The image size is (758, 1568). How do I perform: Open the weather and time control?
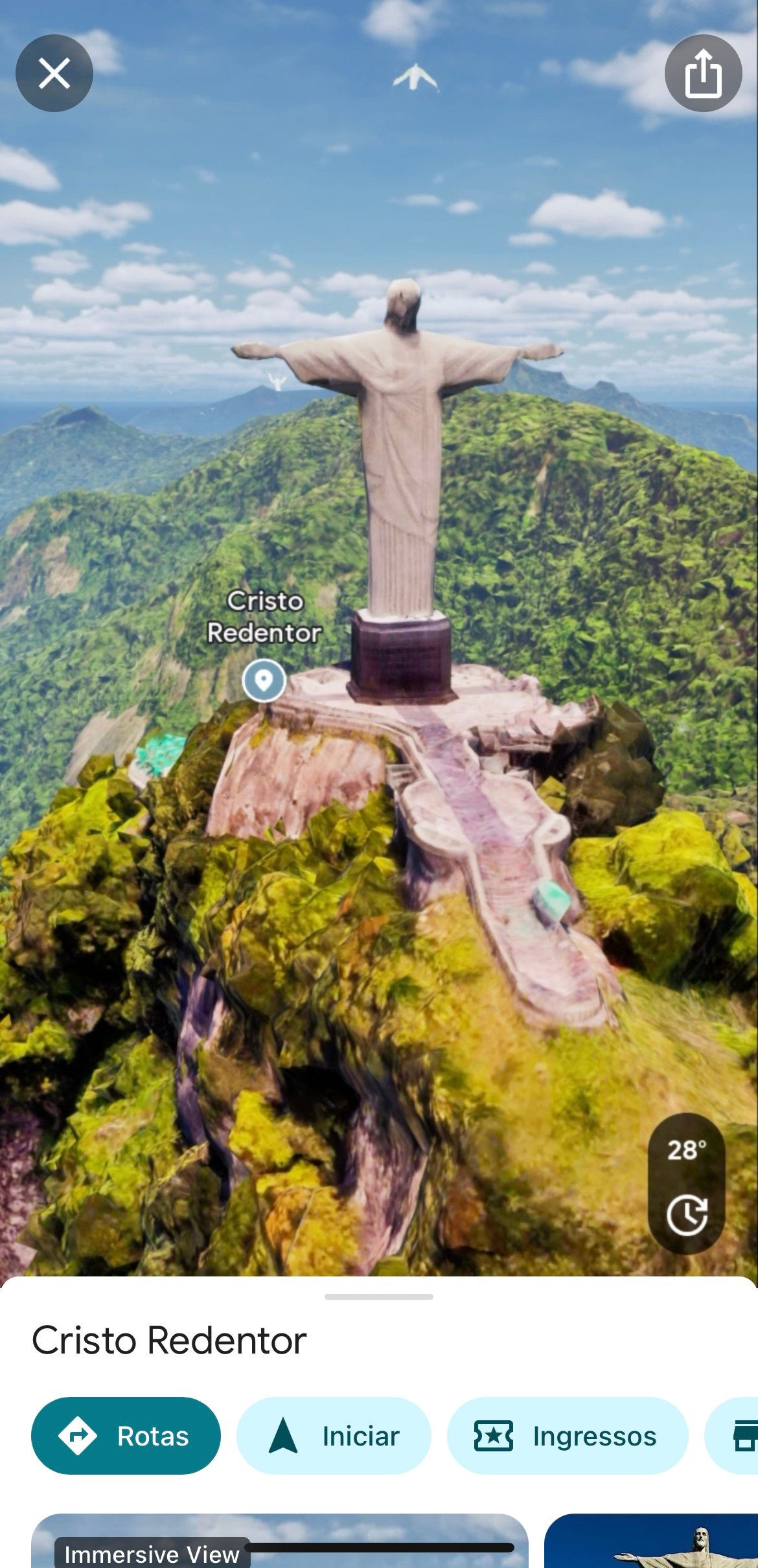tap(687, 1184)
